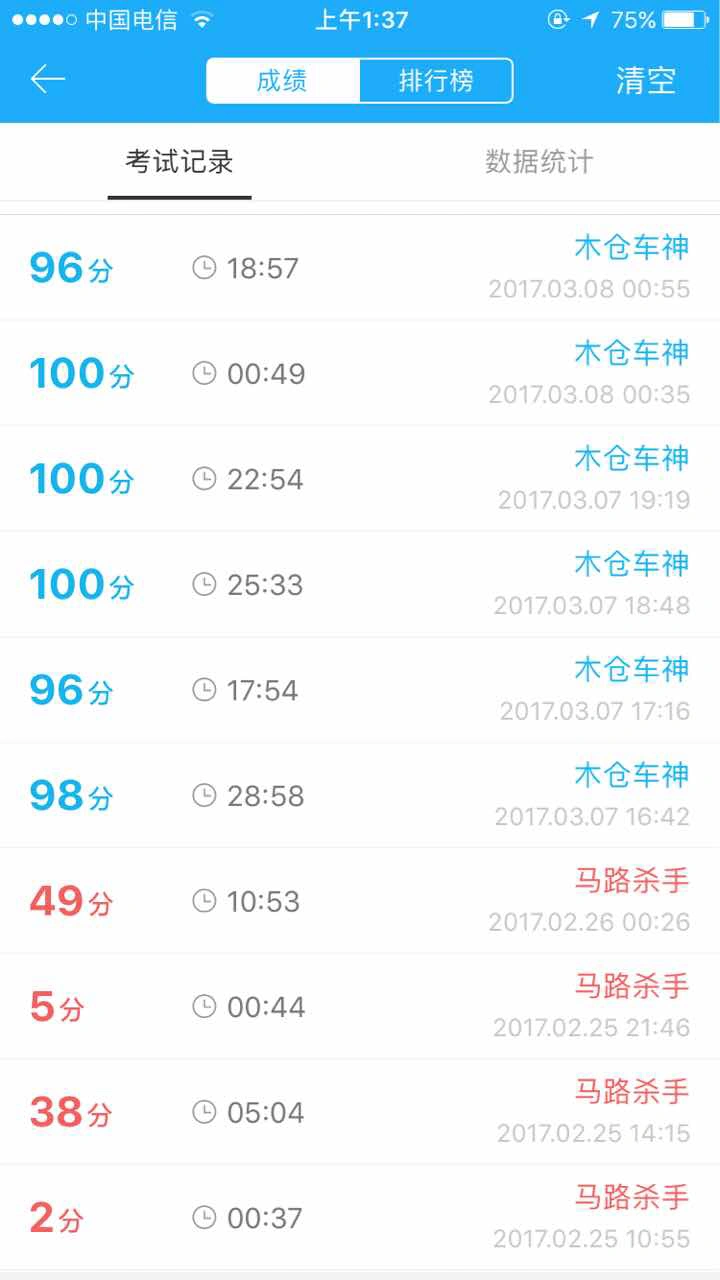The width and height of the screenshot is (720, 1280).
Task: Open the 96分 record from 2017.03.07 17:16
Action: coord(360,690)
